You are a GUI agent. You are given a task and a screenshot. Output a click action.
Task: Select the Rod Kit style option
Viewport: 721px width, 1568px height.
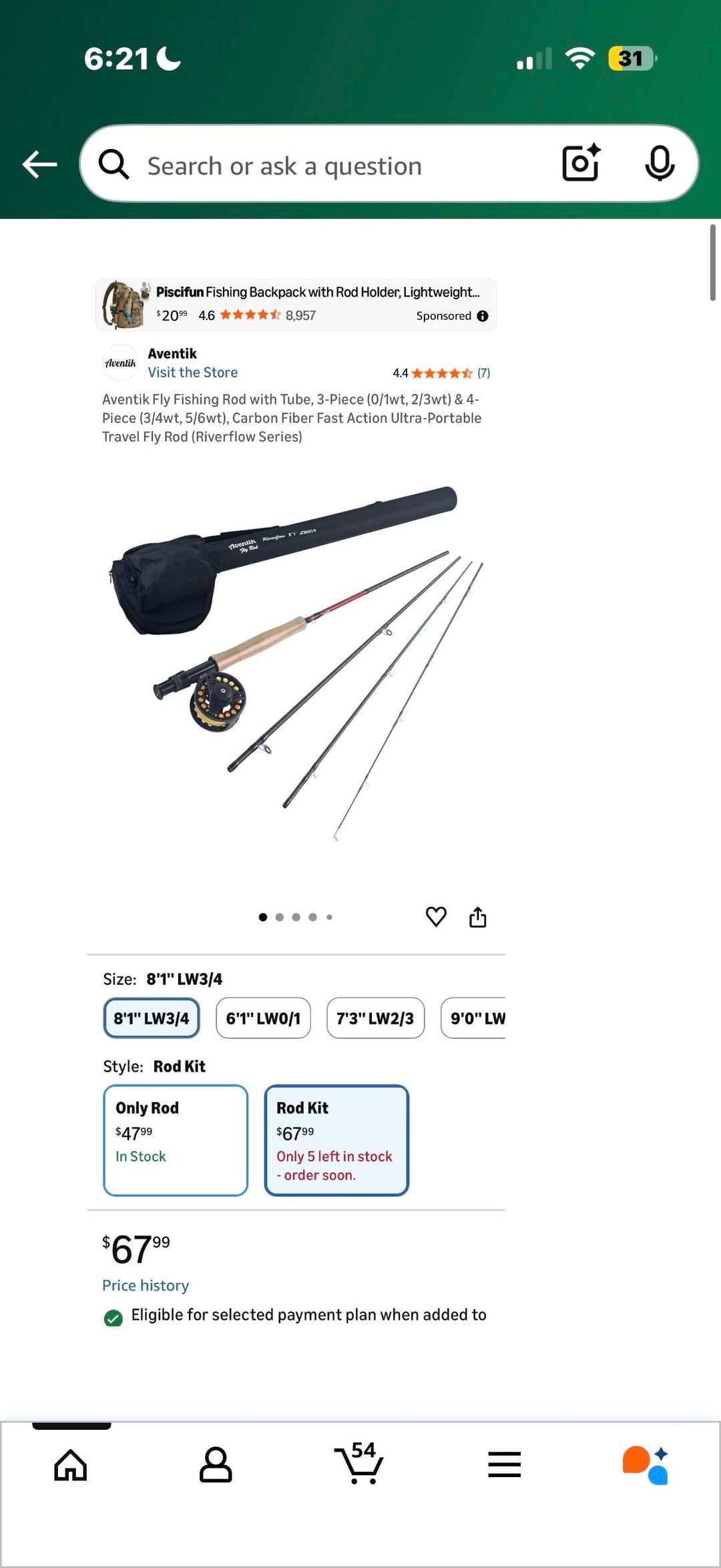[x=336, y=1140]
